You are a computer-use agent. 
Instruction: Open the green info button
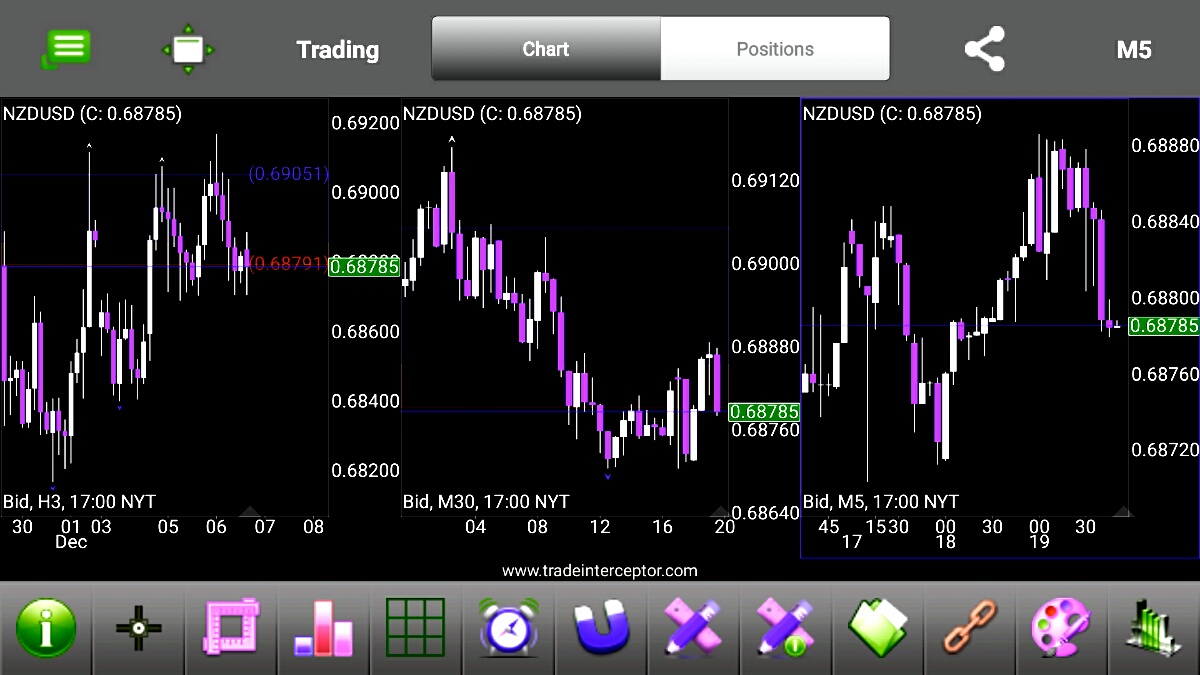point(46,629)
